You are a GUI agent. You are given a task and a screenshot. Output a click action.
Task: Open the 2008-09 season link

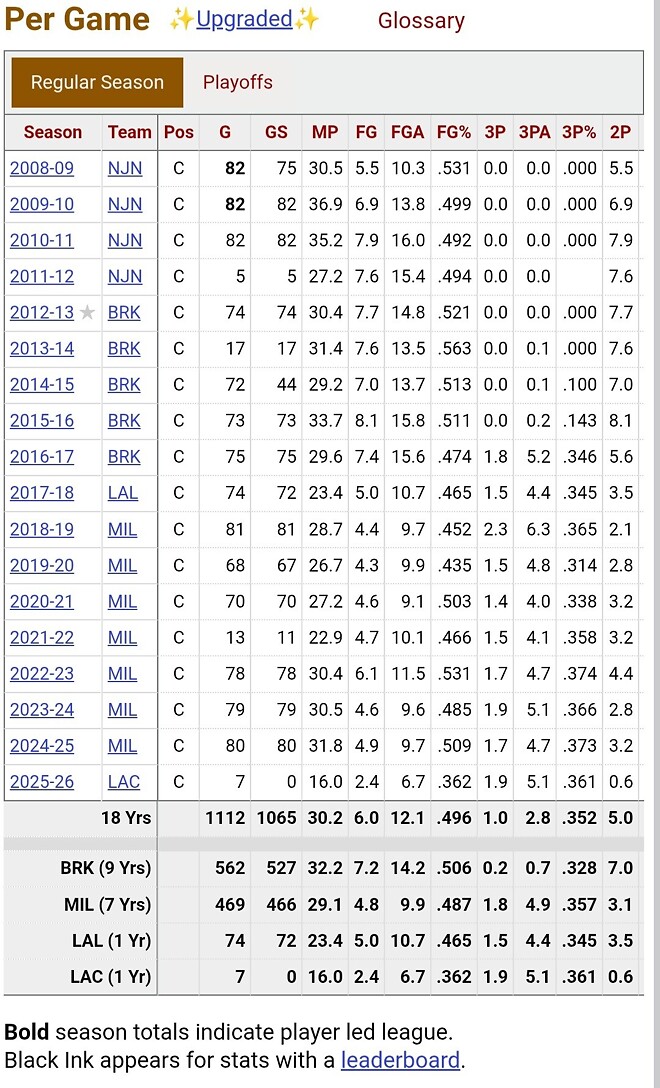click(x=42, y=168)
